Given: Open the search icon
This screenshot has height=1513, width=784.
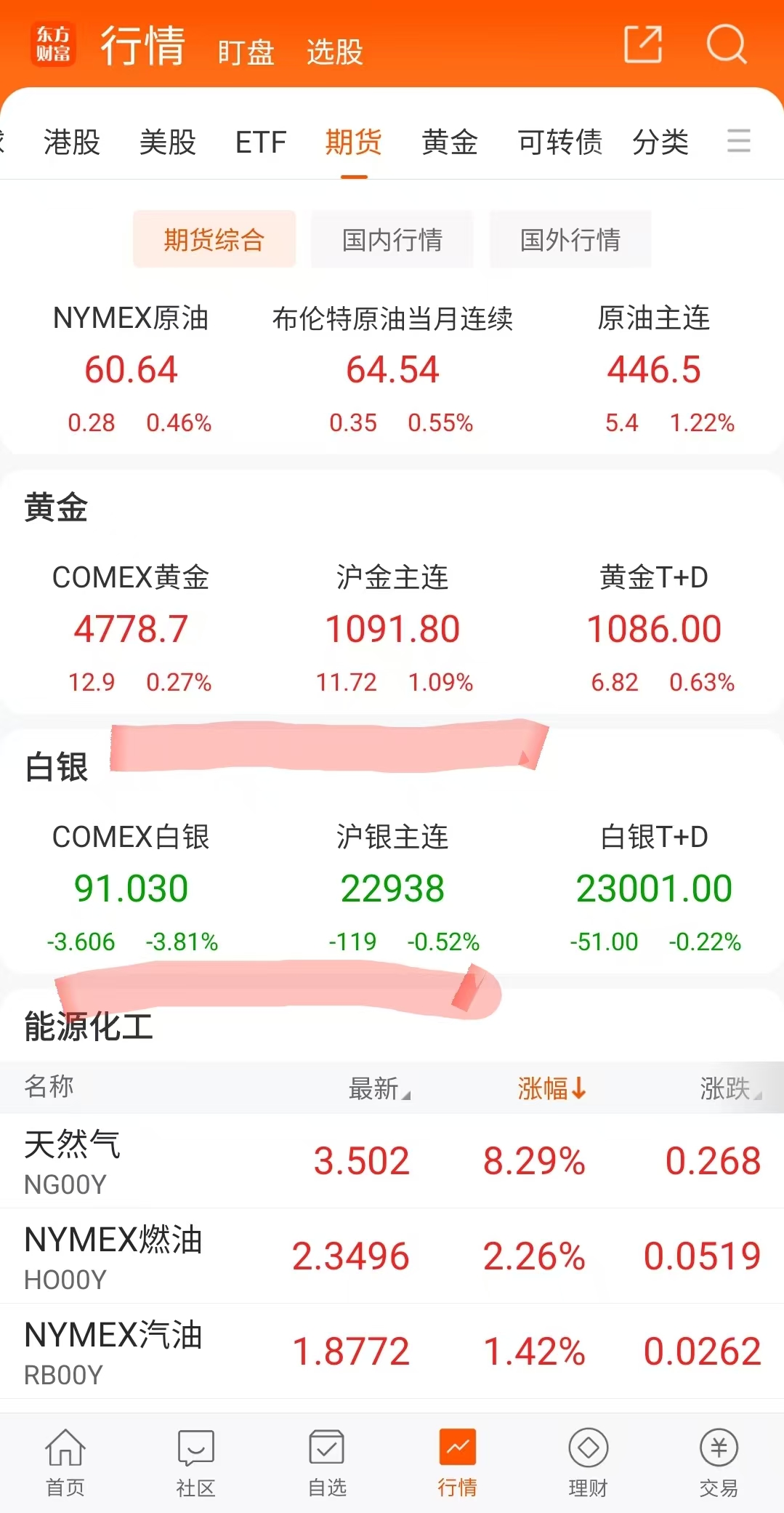Looking at the screenshot, I should (x=726, y=44).
